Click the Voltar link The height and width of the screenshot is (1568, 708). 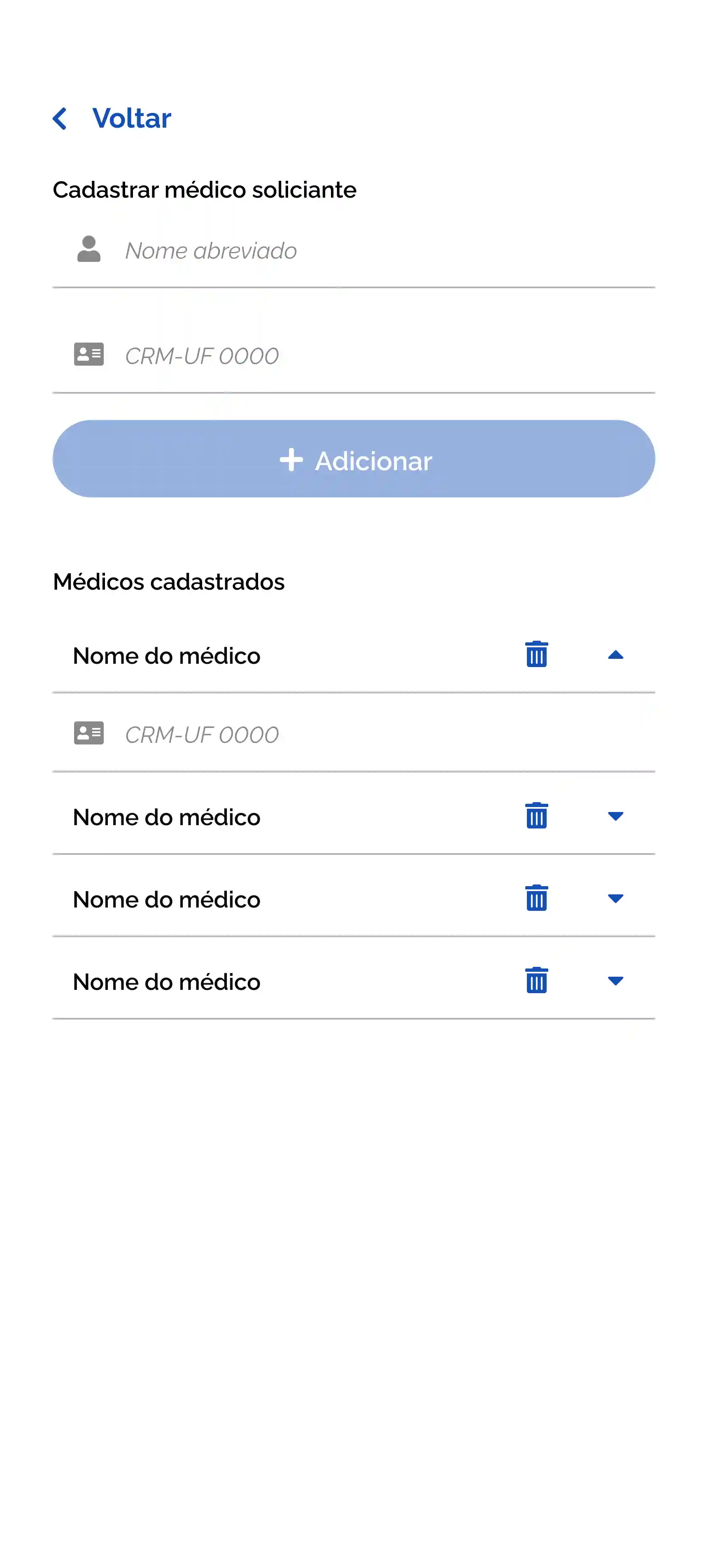tap(131, 118)
